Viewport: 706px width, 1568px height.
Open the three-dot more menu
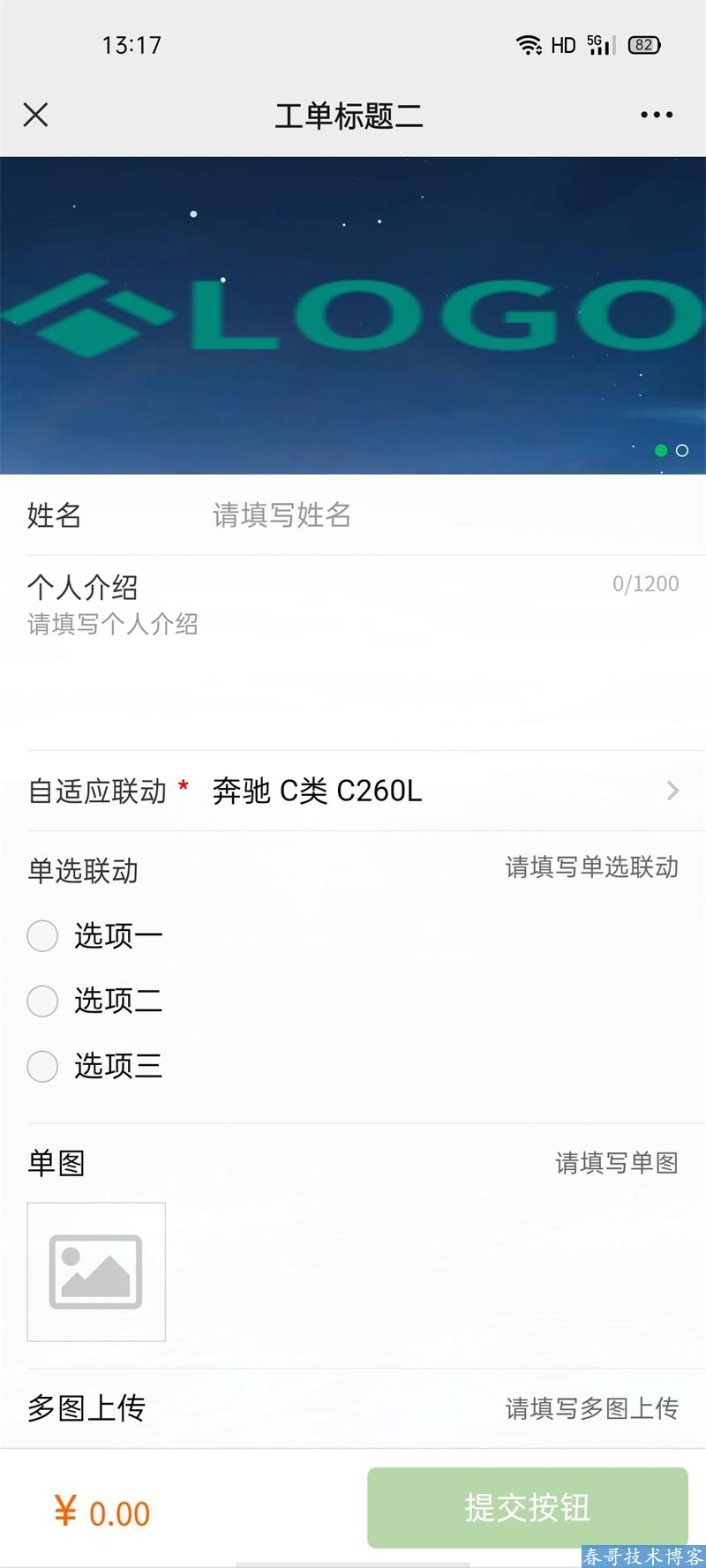[x=657, y=115]
